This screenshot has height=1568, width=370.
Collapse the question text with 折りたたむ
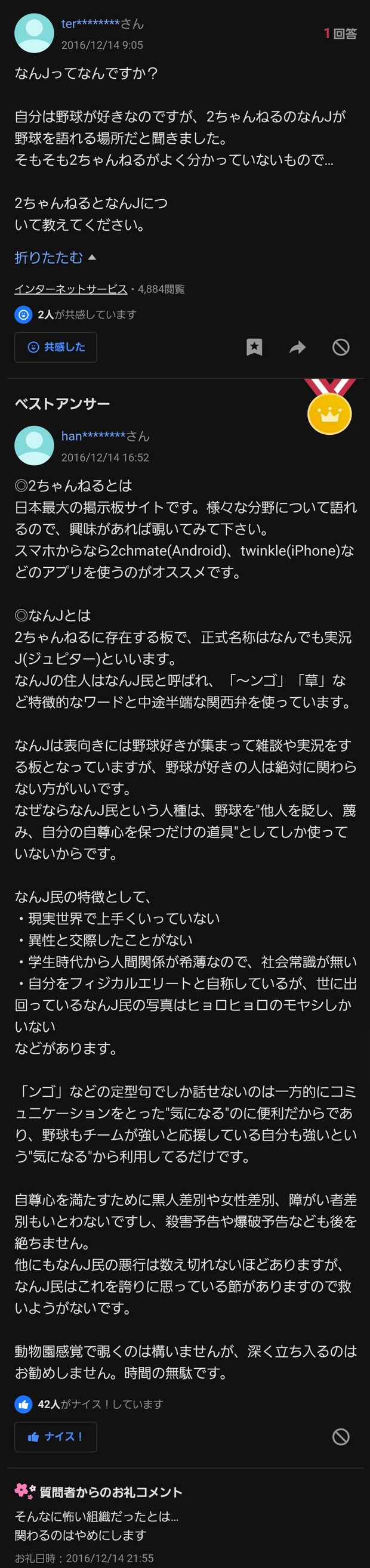click(55, 258)
